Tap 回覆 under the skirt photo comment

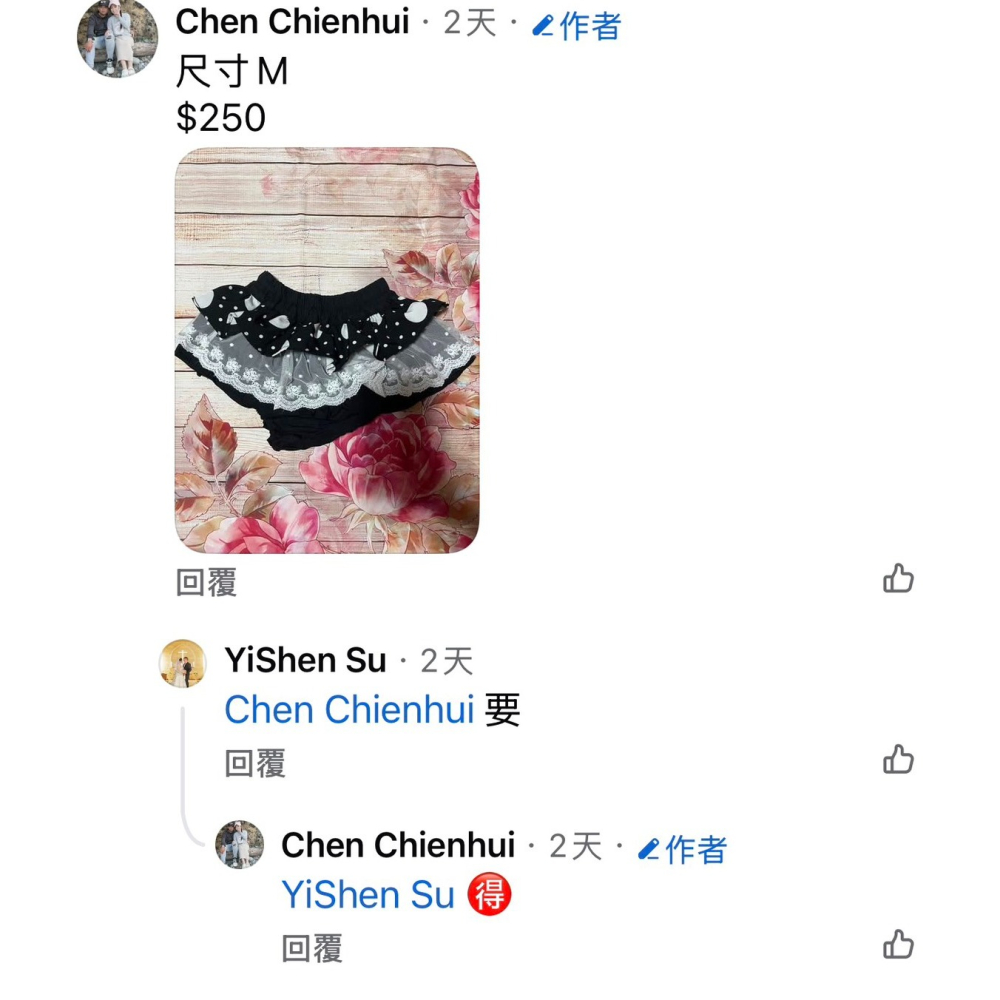point(206,583)
